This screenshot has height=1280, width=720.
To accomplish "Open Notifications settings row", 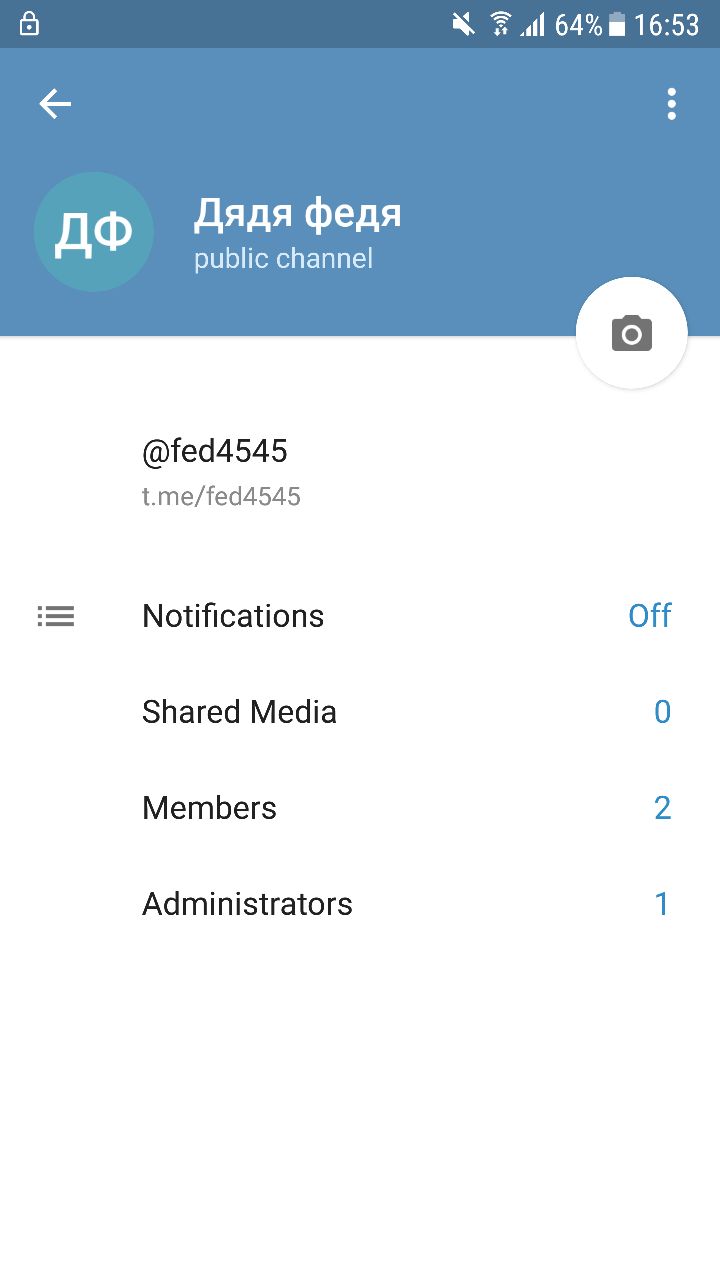I will [x=360, y=616].
